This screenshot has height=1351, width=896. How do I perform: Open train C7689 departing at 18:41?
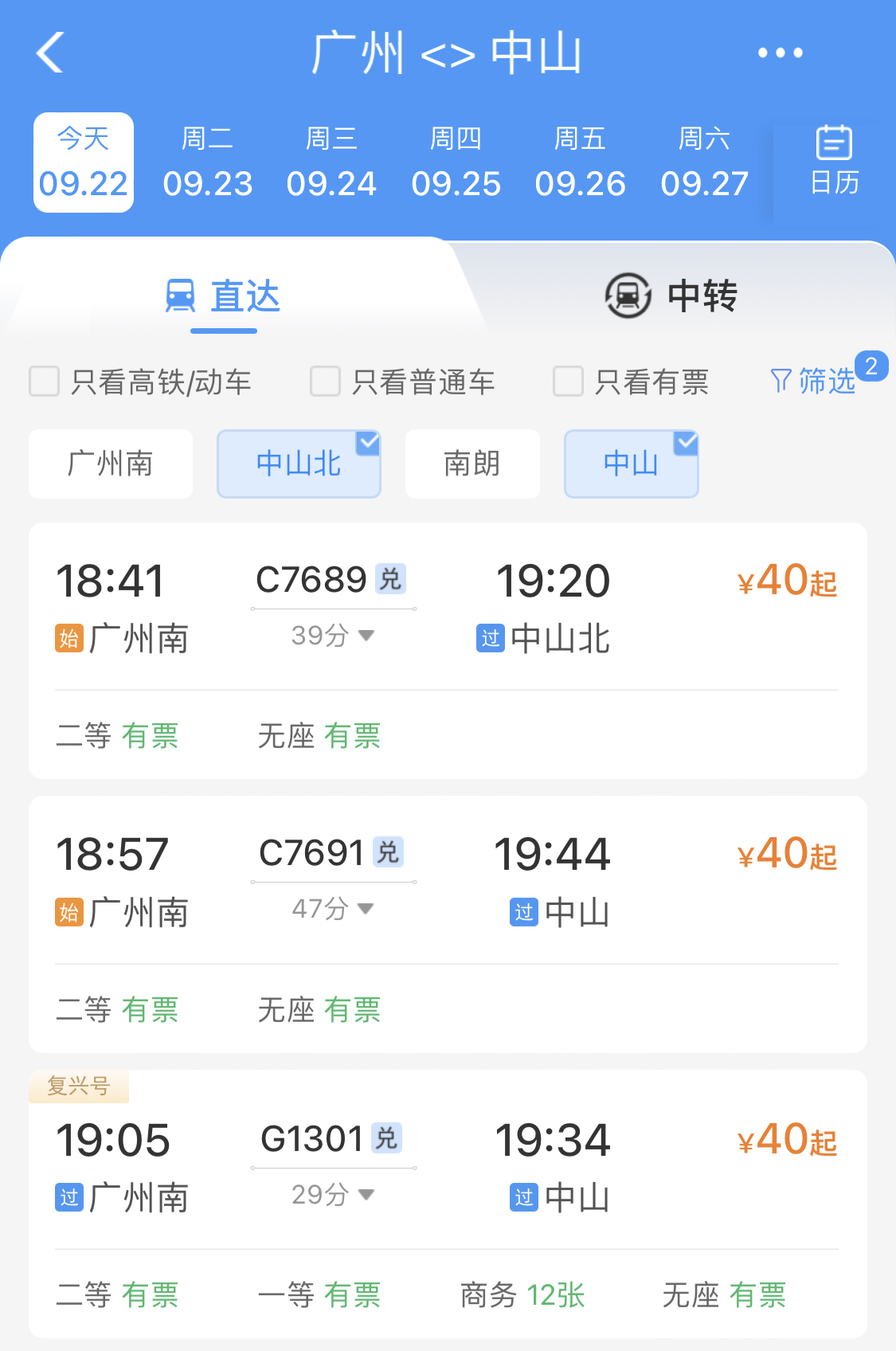(x=448, y=605)
